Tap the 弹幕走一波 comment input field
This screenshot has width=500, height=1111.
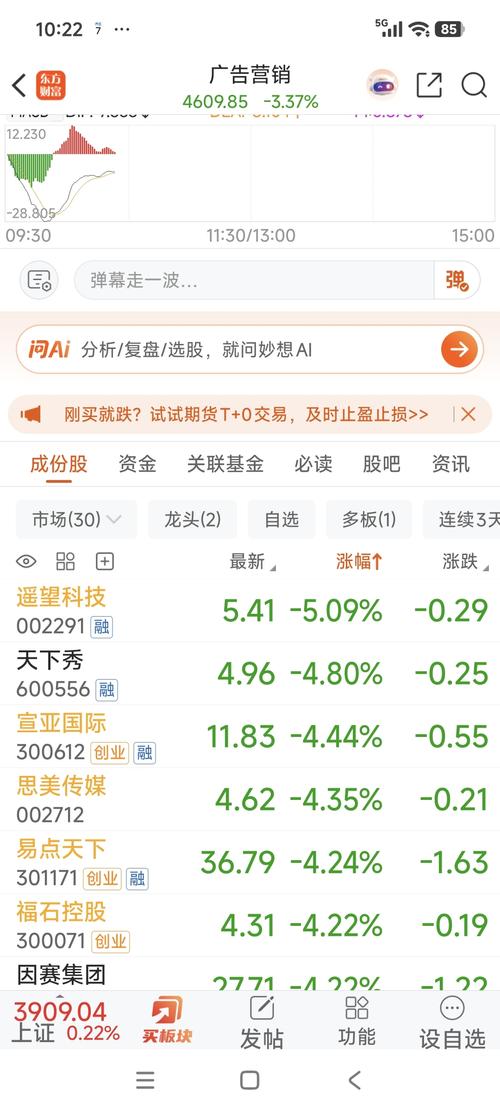[x=254, y=280]
